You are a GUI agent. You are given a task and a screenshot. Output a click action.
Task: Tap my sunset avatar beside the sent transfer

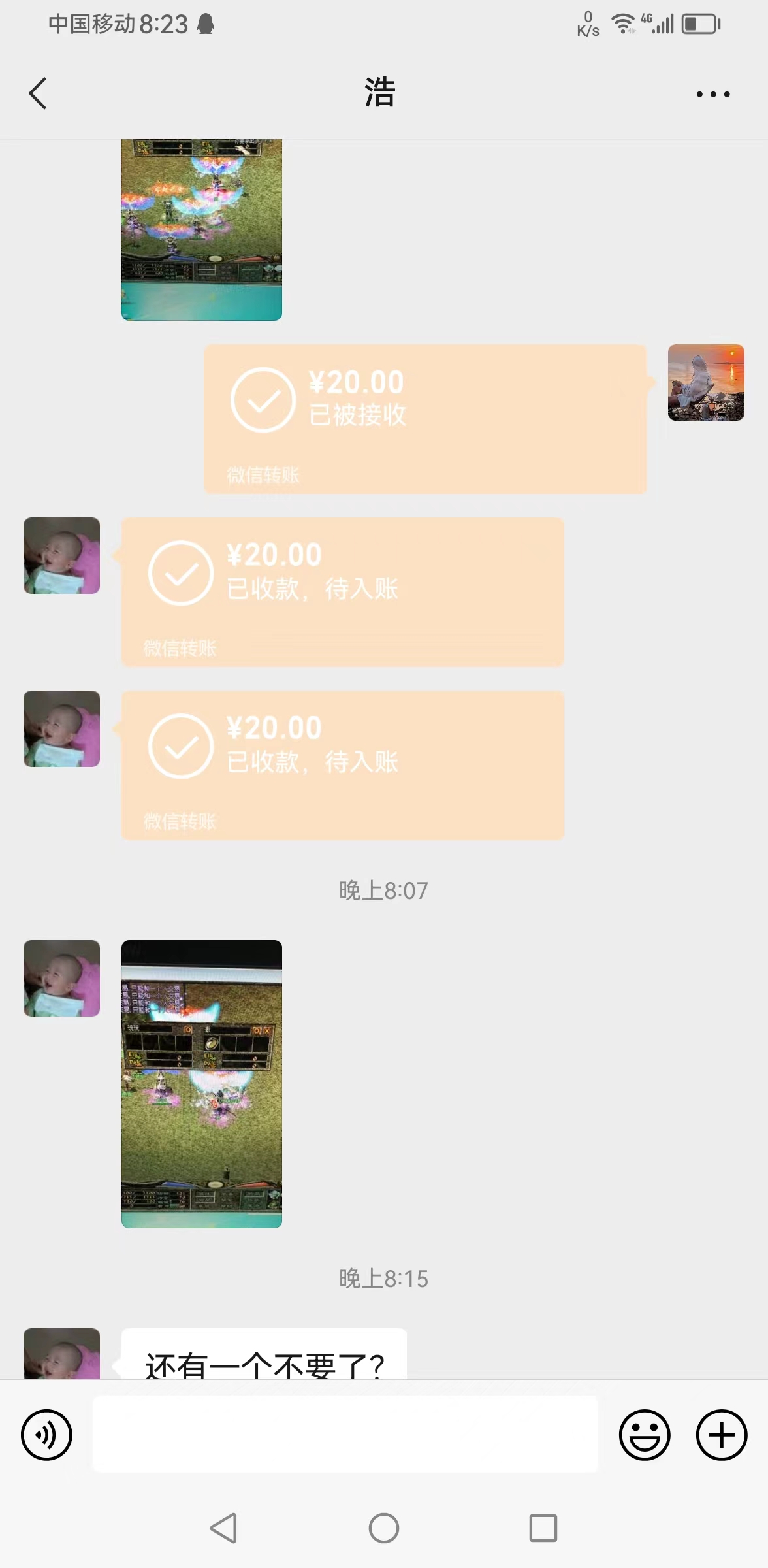click(705, 382)
